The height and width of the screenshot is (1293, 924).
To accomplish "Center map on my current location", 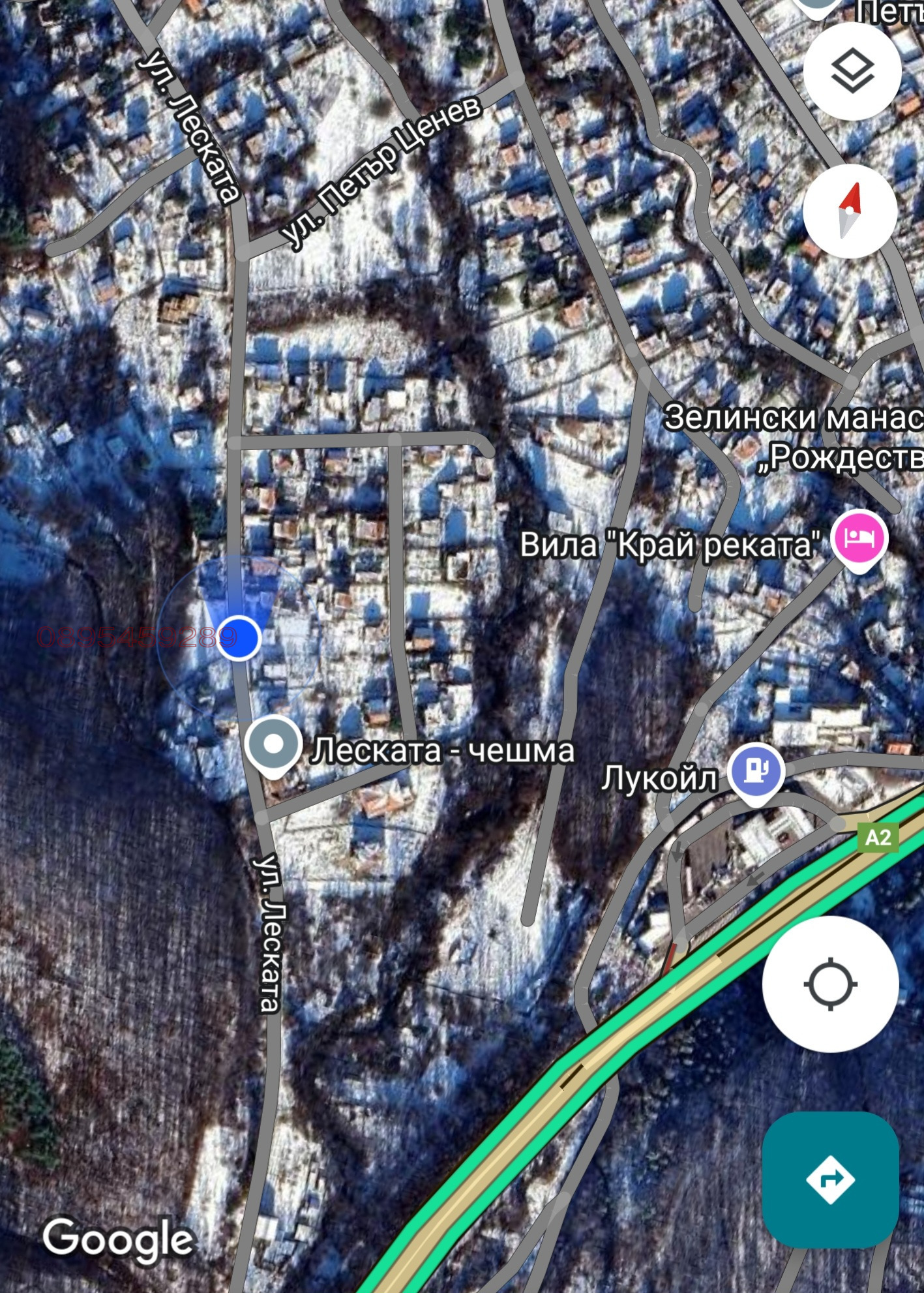I will coord(830,983).
